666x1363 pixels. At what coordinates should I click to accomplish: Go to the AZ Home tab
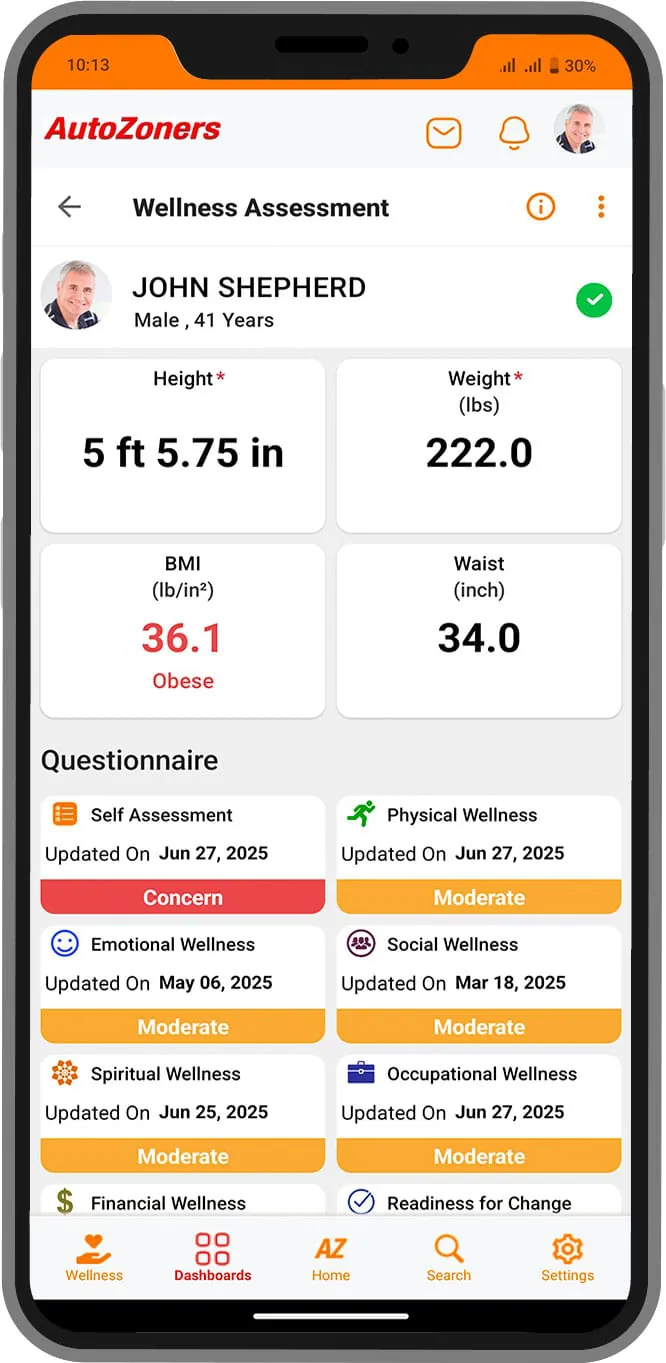330,1257
